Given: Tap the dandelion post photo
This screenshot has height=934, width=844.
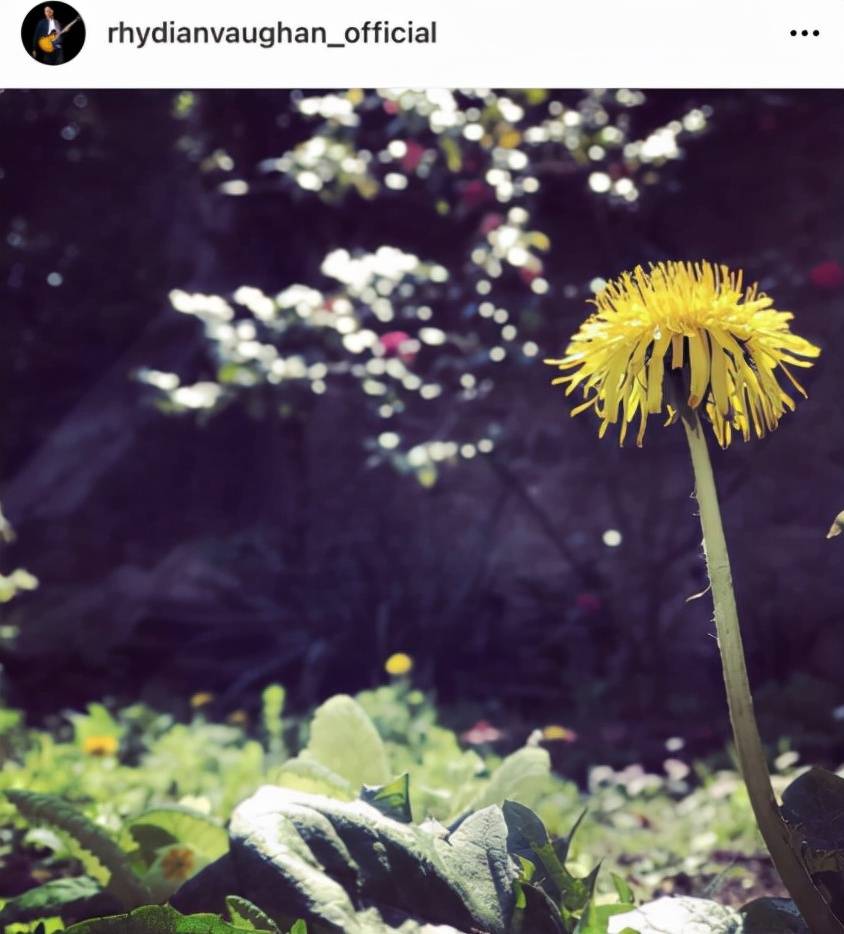Looking at the screenshot, I should (422, 510).
